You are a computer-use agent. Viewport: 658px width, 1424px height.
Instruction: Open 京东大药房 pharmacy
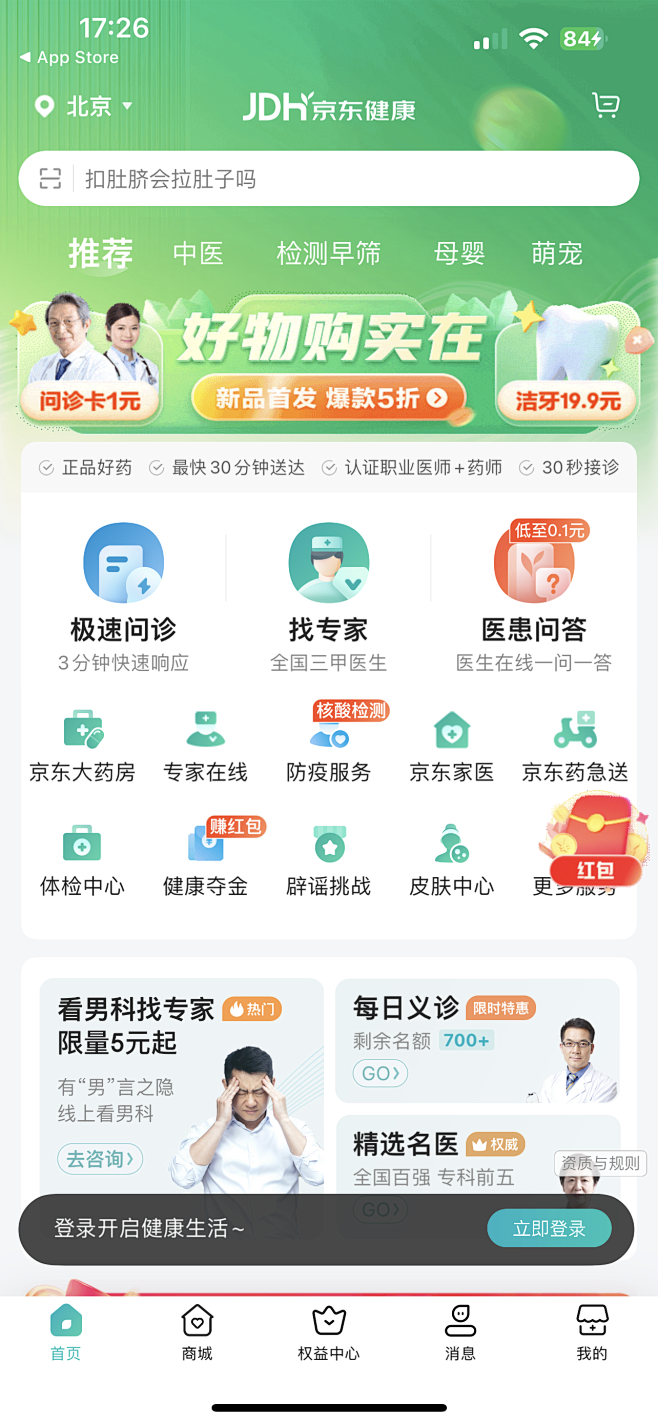pyautogui.click(x=82, y=746)
